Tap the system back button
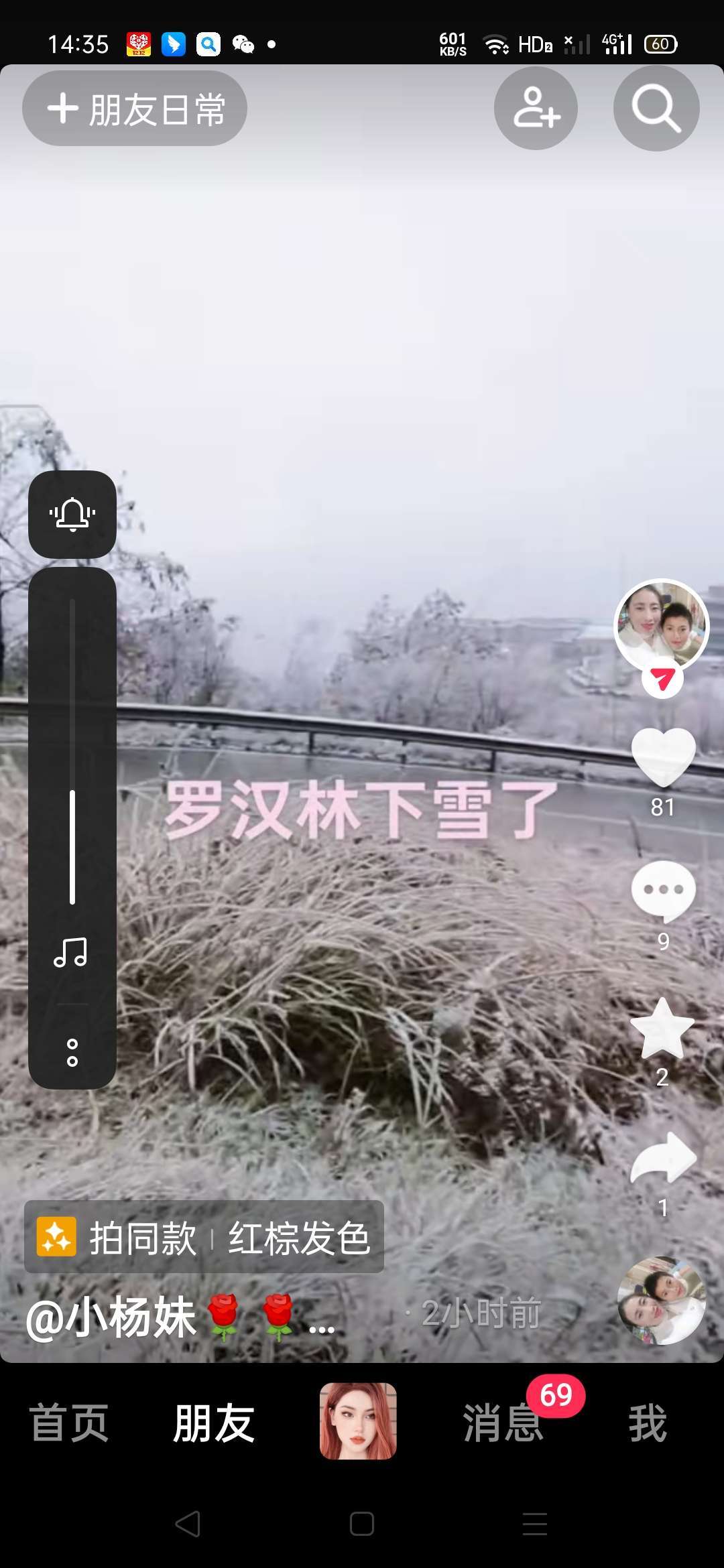Screen dimensions: 724x1568 tap(188, 1524)
